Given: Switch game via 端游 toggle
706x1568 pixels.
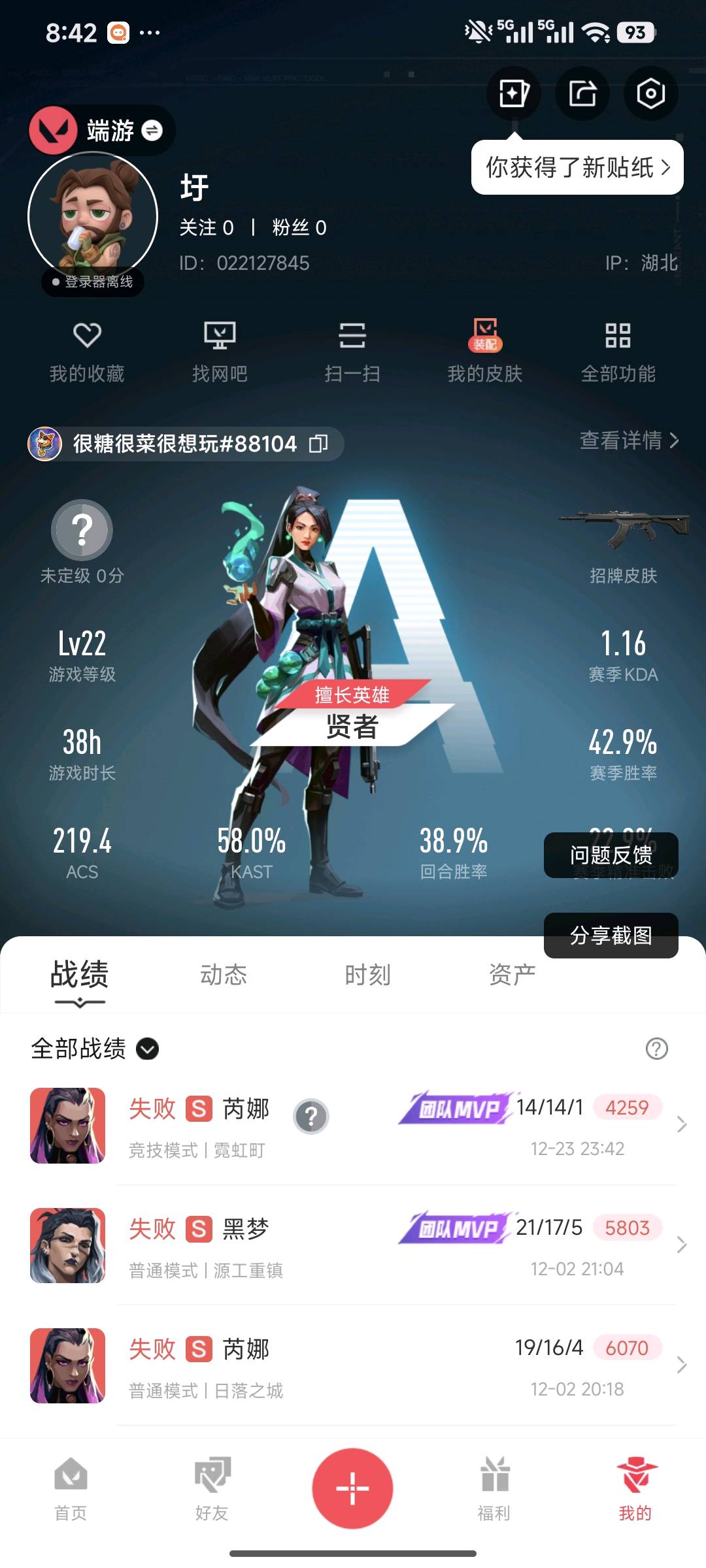Looking at the screenshot, I should coord(102,131).
